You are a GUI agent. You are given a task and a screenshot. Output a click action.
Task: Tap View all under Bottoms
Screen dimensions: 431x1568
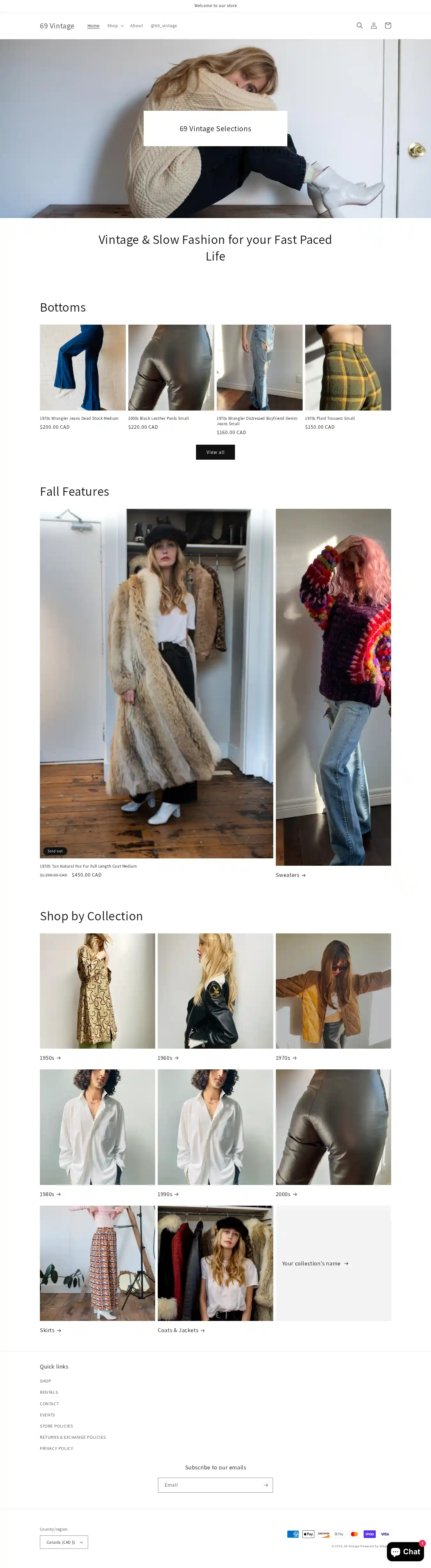pyautogui.click(x=215, y=452)
